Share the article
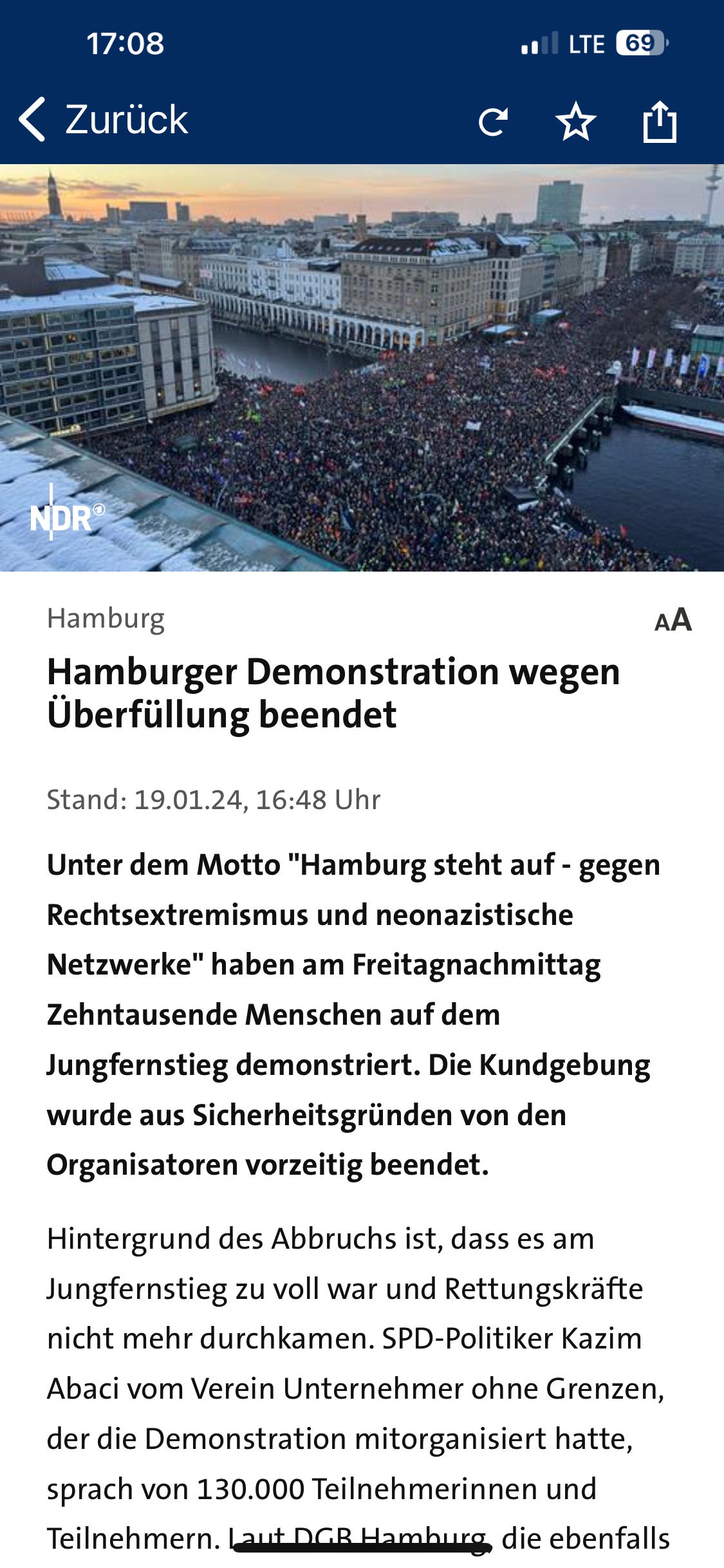 click(x=660, y=121)
